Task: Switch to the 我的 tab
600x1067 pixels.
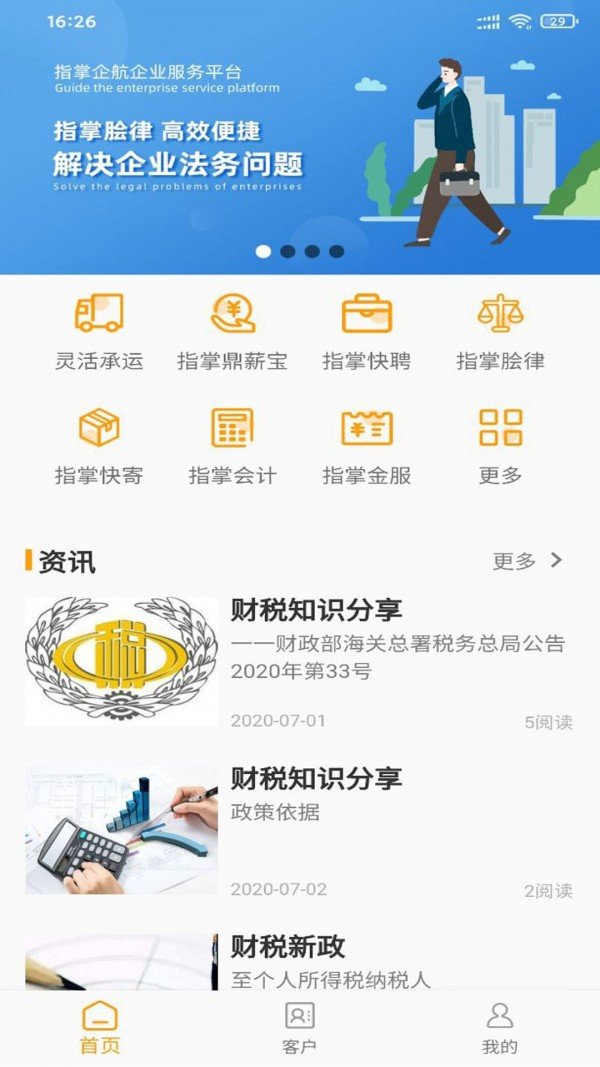Action: pos(499,1028)
